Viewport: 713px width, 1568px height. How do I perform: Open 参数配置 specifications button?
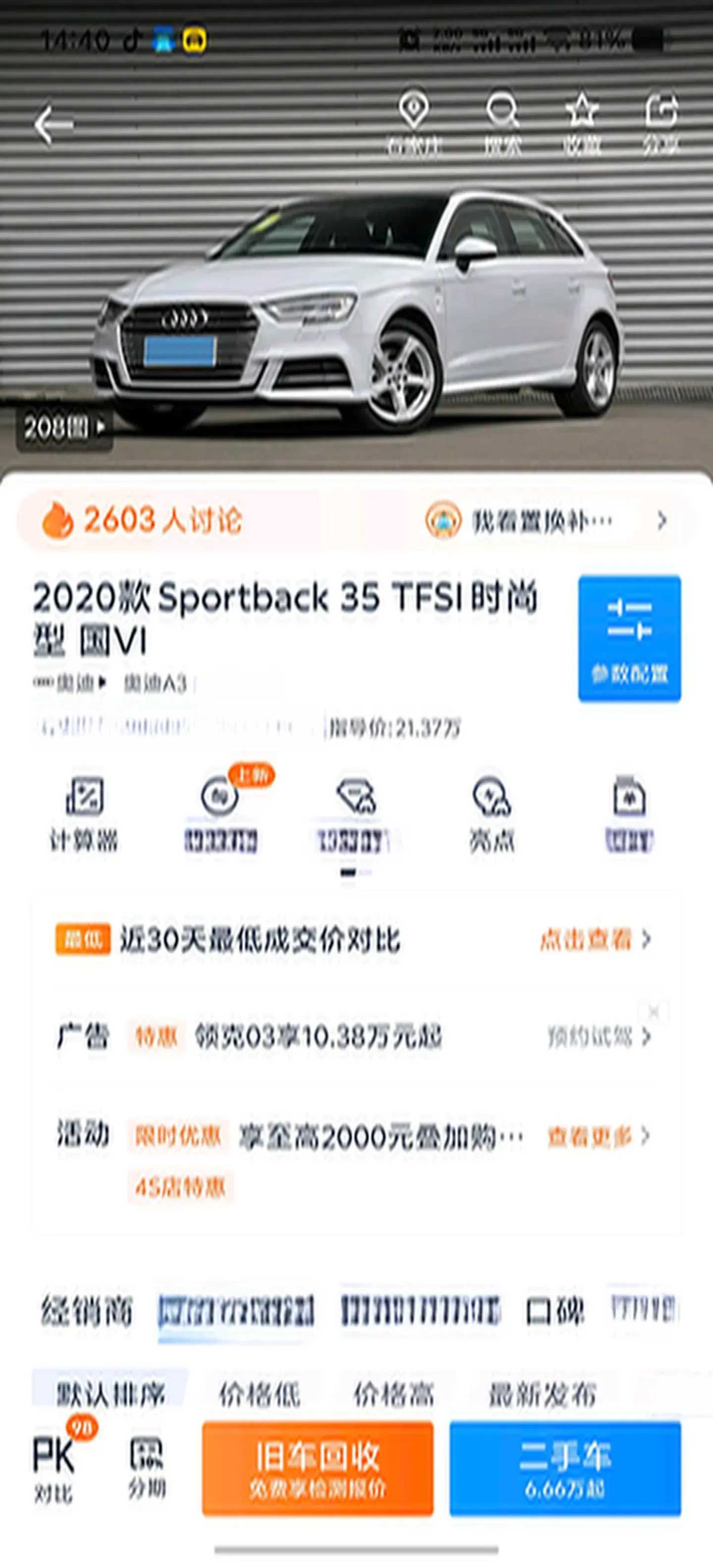629,638
